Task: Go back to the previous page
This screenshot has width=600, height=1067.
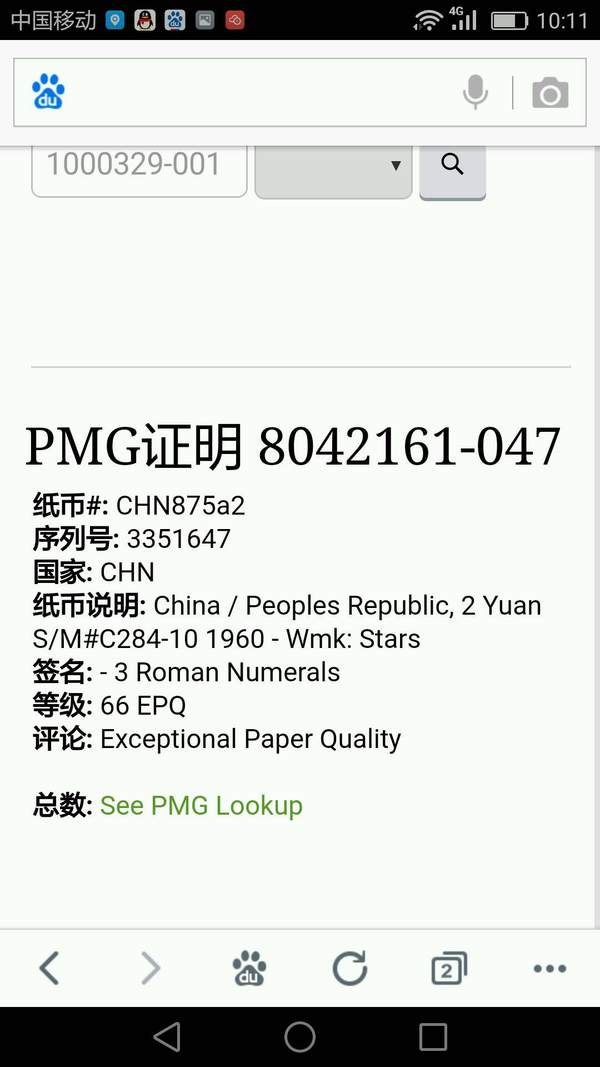Action: pos(49,968)
